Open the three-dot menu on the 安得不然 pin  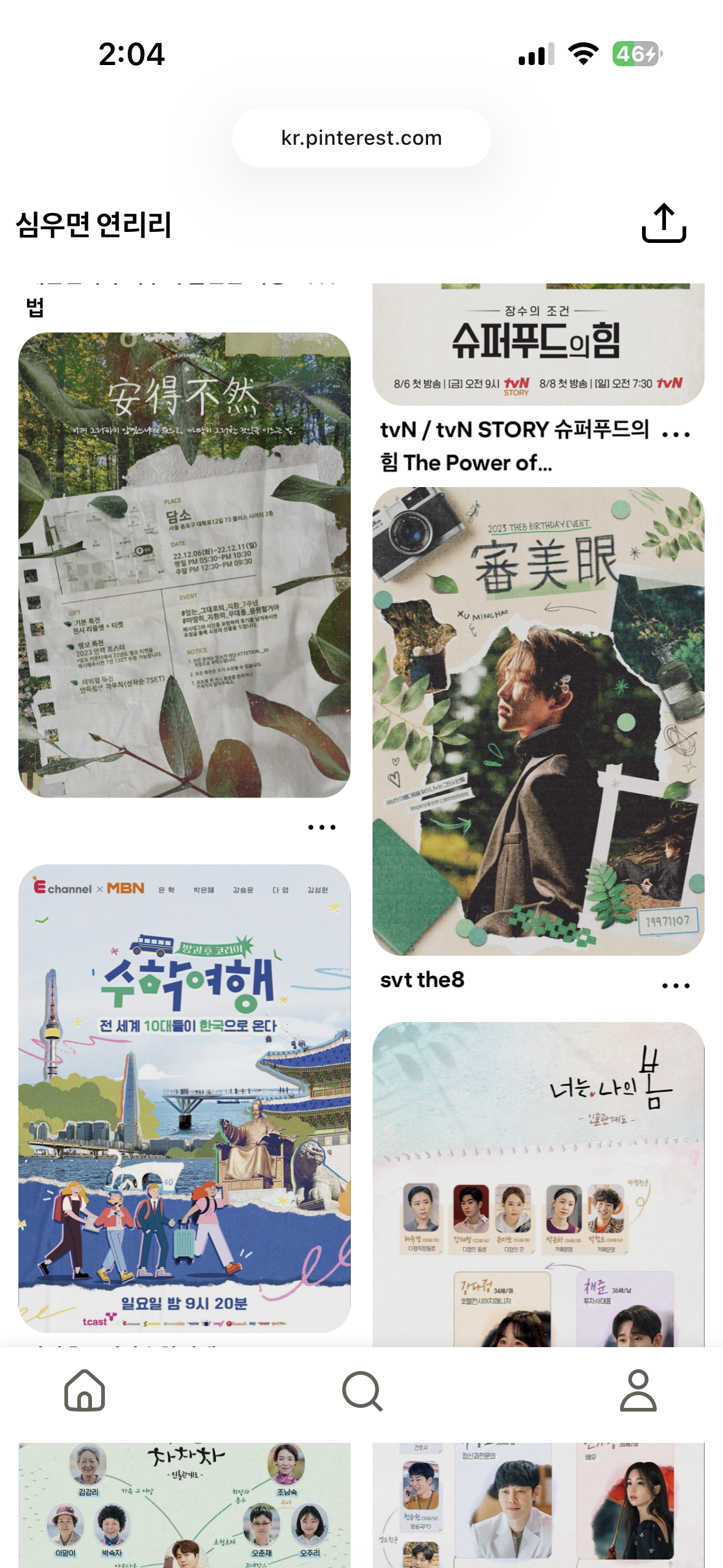(x=322, y=827)
